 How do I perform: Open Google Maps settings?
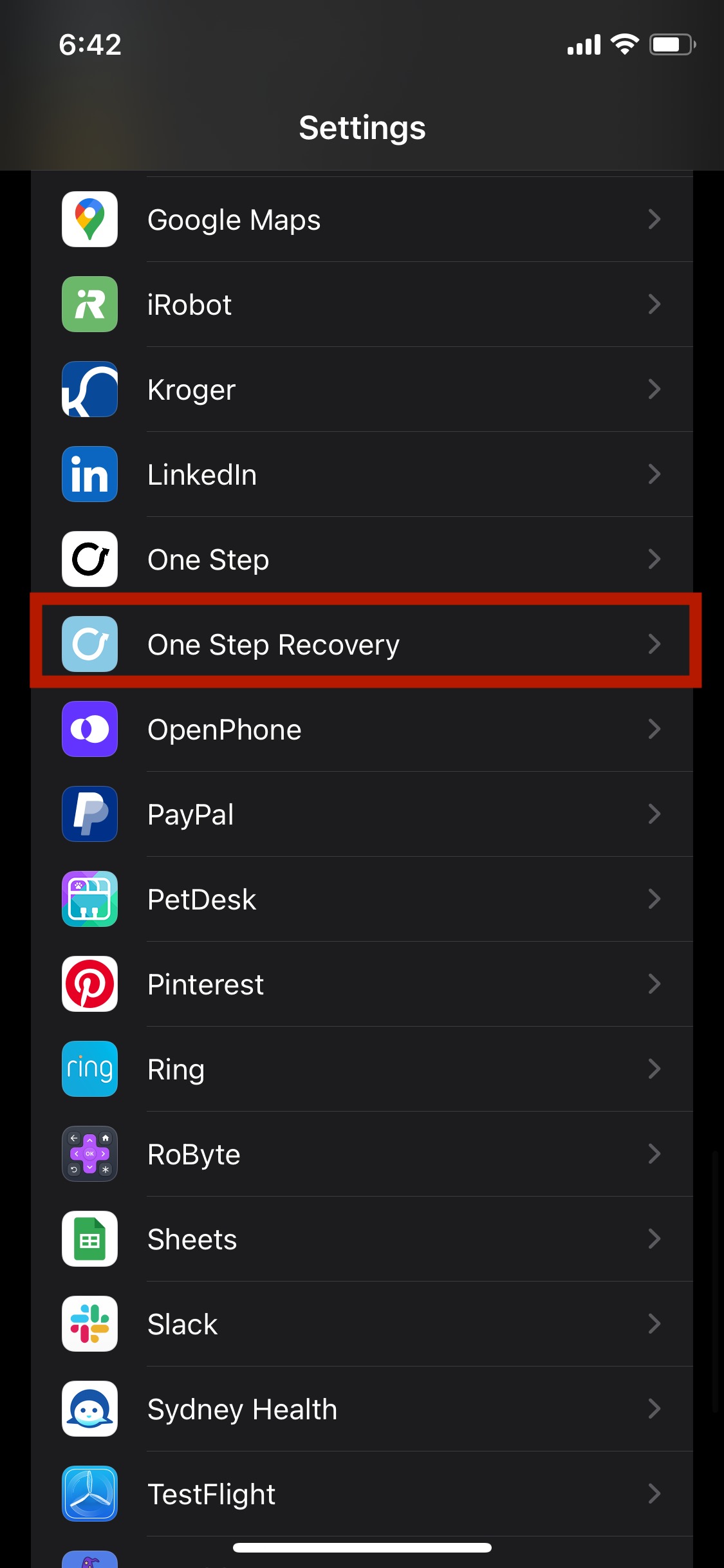[x=362, y=219]
